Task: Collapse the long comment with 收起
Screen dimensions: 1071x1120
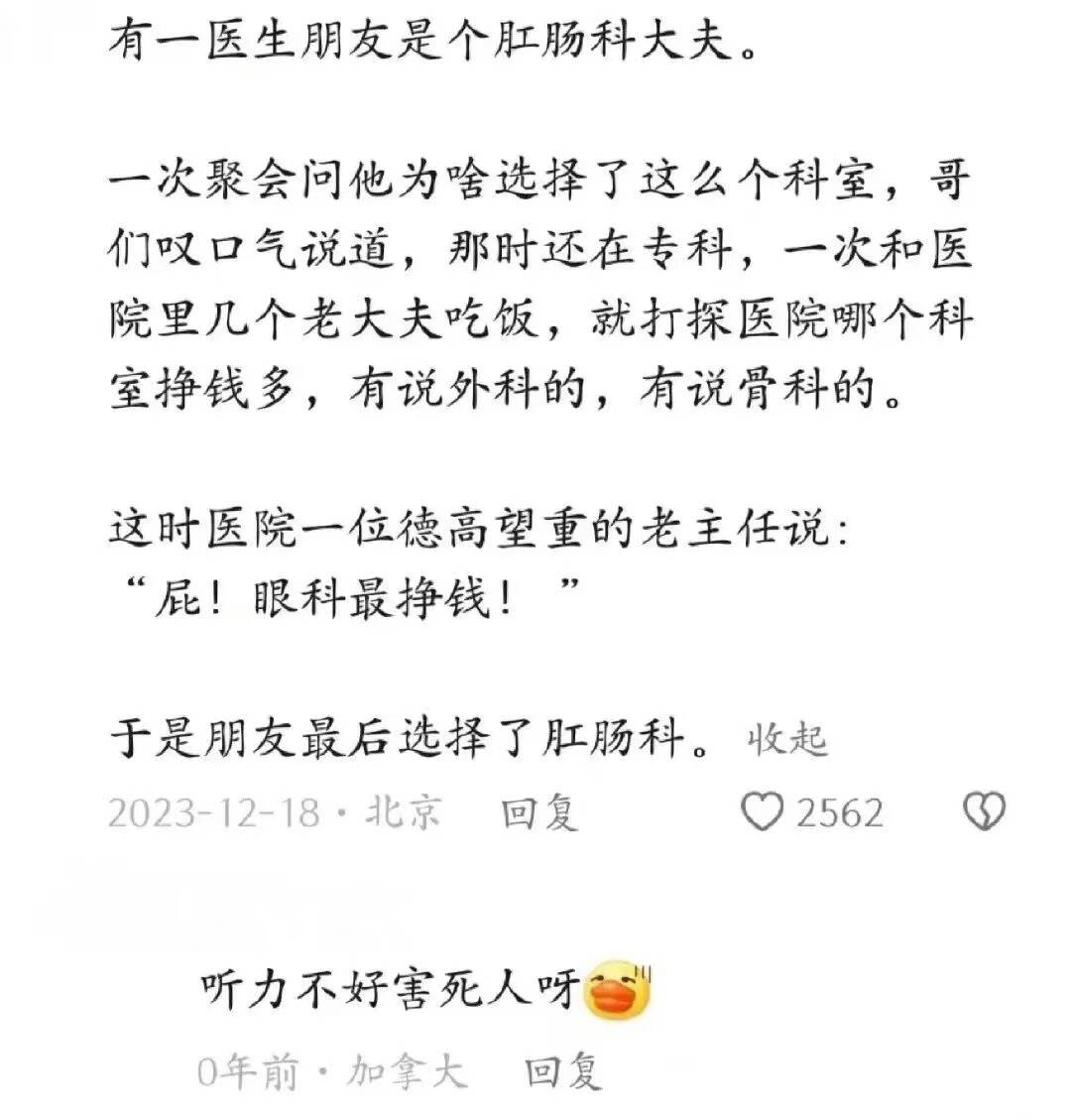Action: click(786, 740)
